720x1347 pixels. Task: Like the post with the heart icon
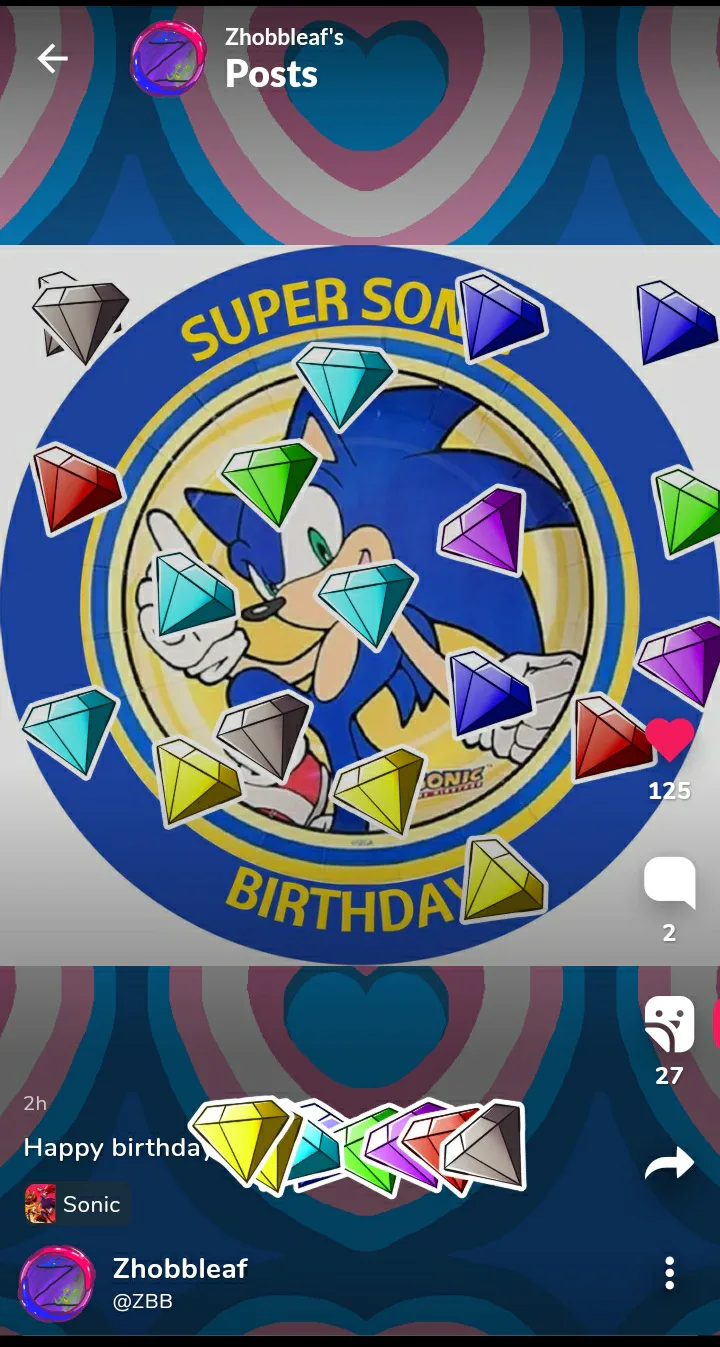[x=669, y=740]
